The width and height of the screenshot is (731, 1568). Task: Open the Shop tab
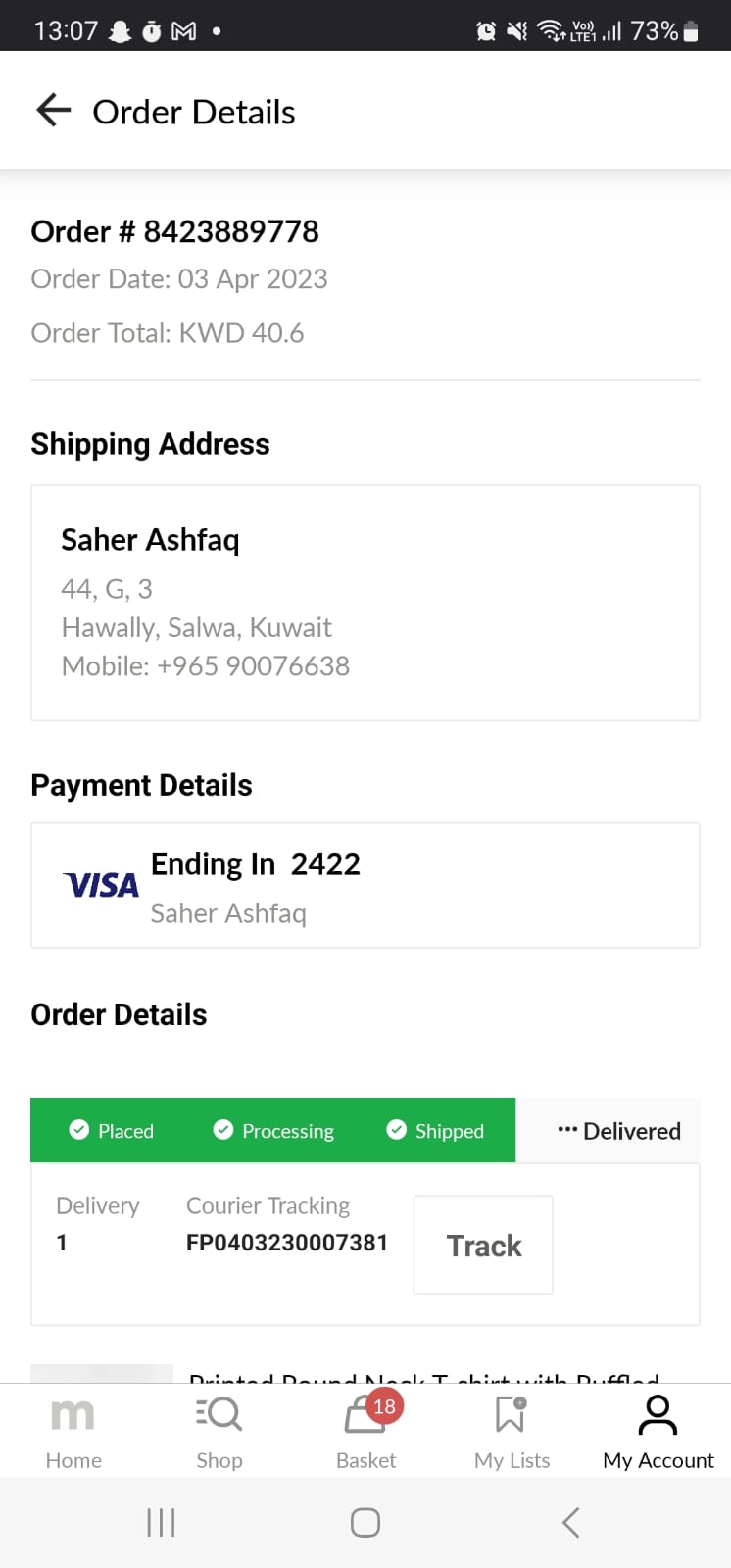click(x=219, y=1431)
